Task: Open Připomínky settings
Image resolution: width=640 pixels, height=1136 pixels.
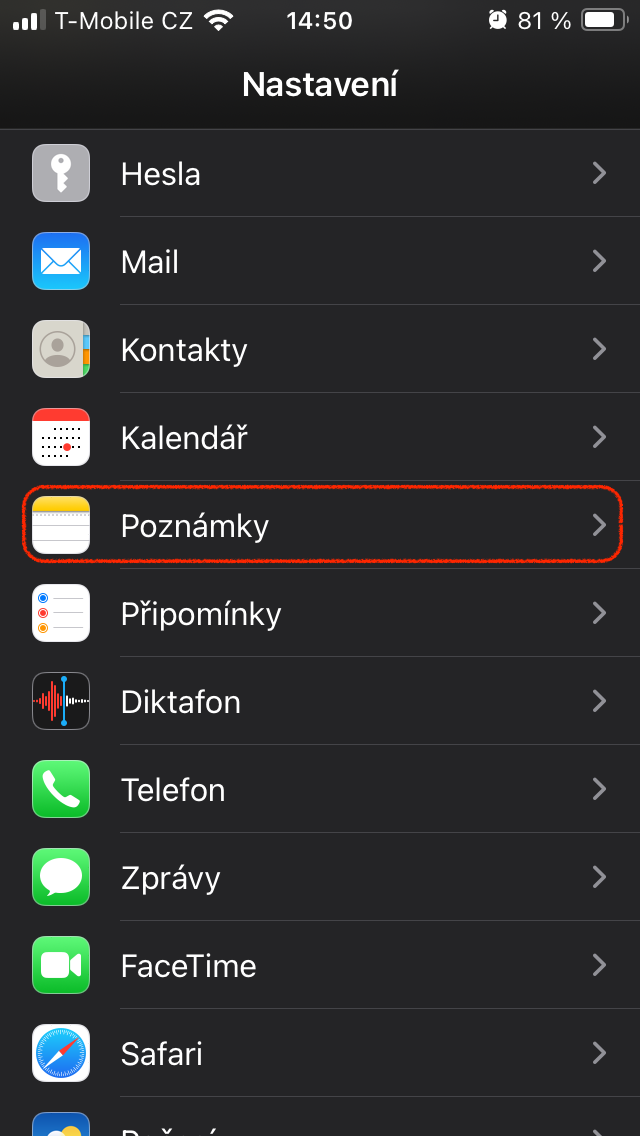Action: point(320,614)
